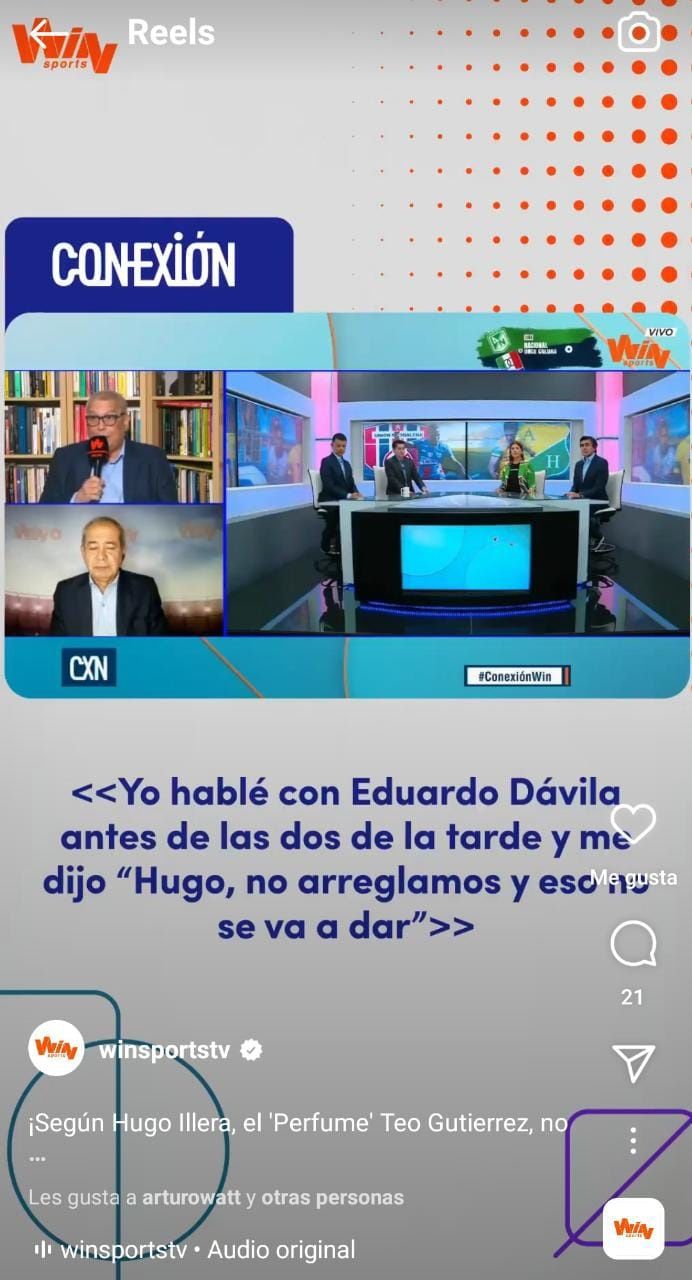Open the comments on this reel
Image resolution: width=692 pixels, height=1280 pixels.
pyautogui.click(x=633, y=943)
